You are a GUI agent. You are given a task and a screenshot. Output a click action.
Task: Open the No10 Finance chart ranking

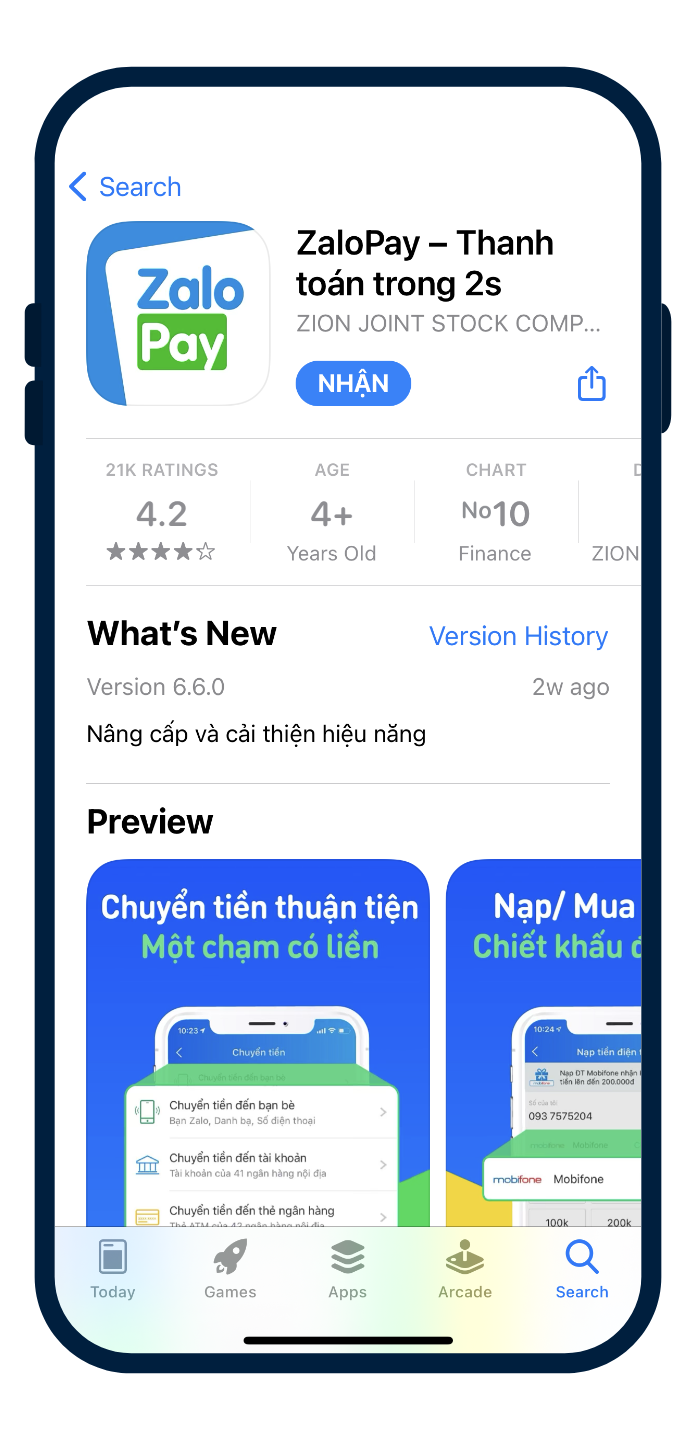click(x=495, y=513)
